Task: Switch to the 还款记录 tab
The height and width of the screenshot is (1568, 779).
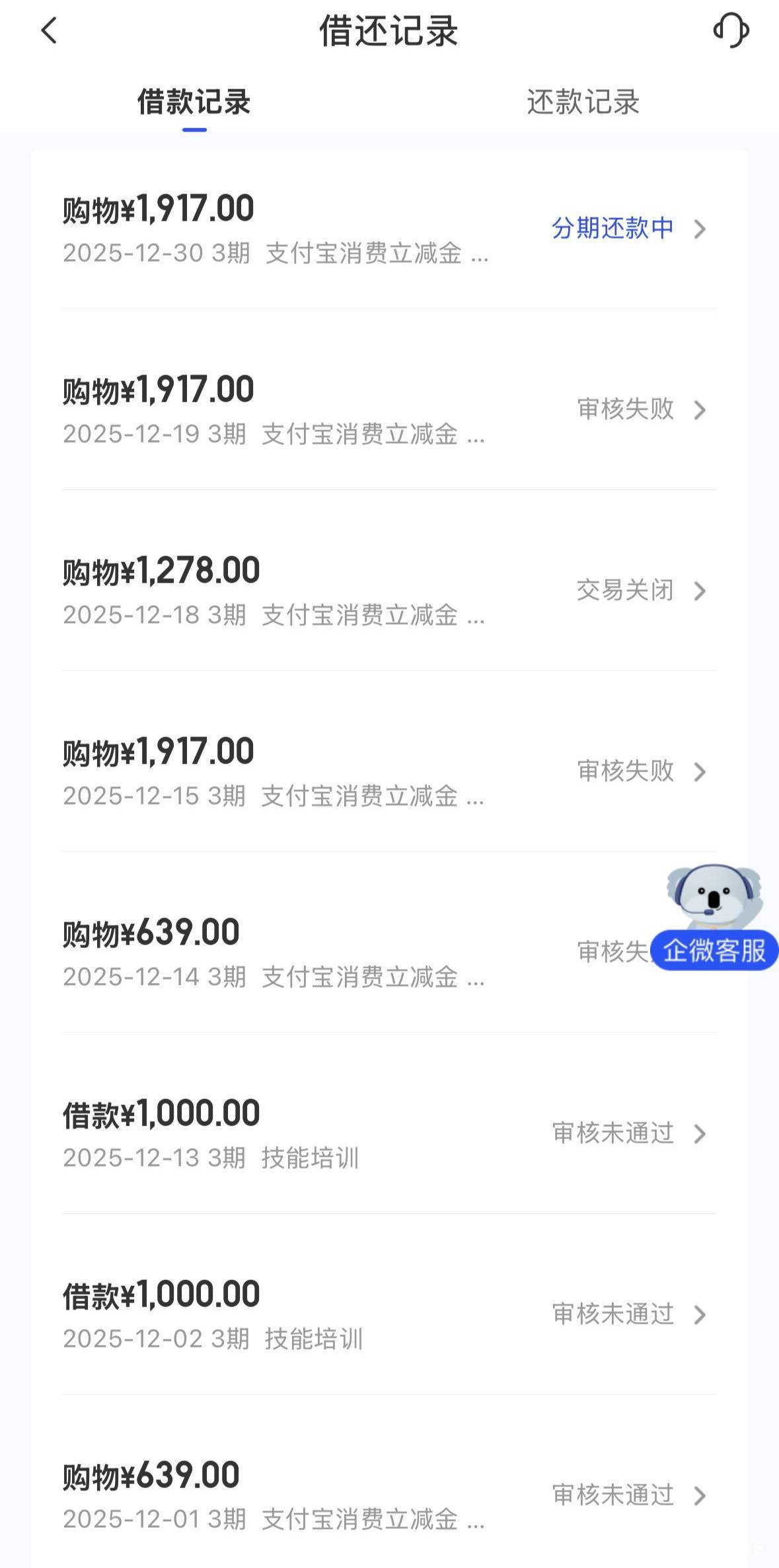Action: (x=583, y=102)
